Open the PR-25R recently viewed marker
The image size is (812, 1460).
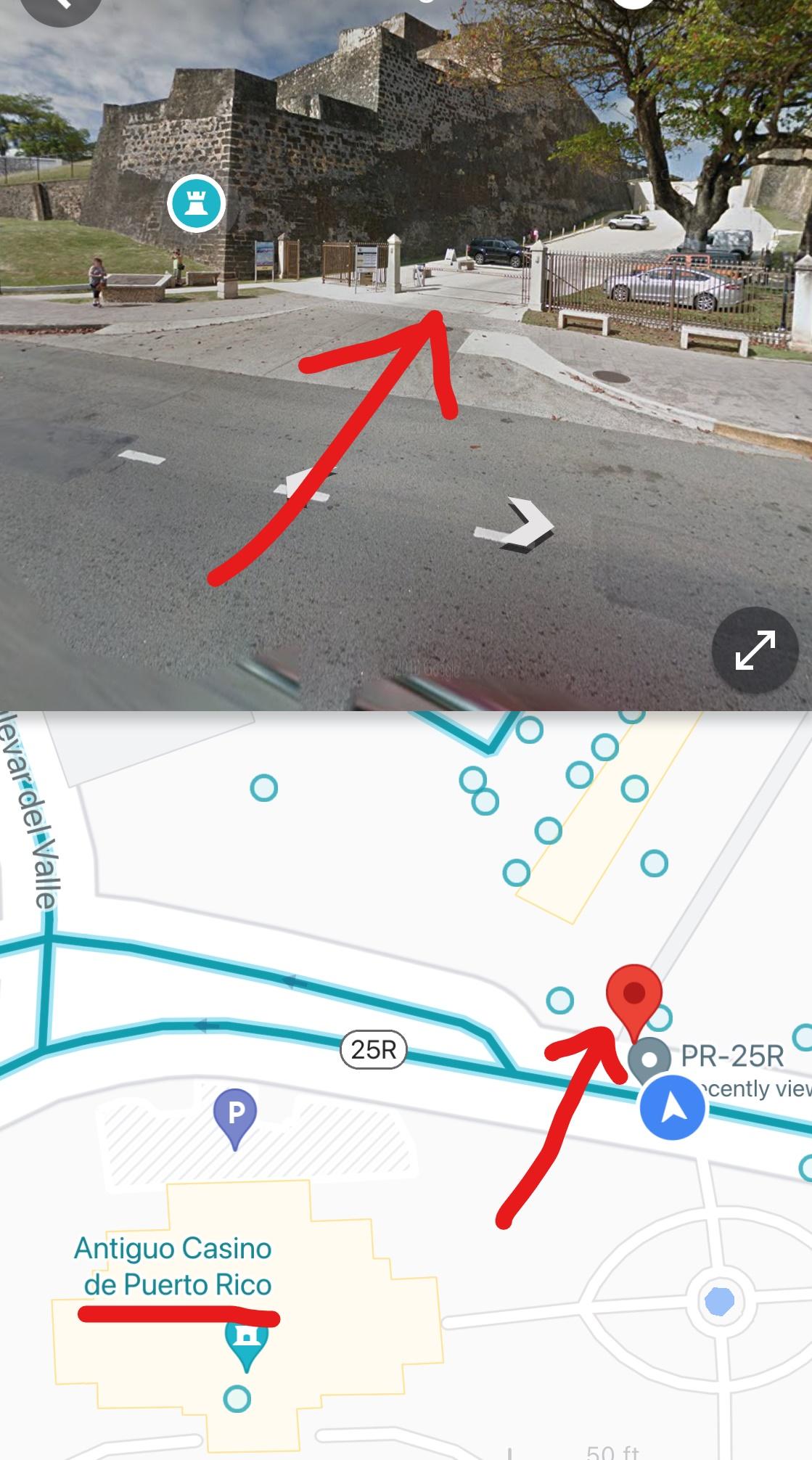click(x=649, y=1059)
